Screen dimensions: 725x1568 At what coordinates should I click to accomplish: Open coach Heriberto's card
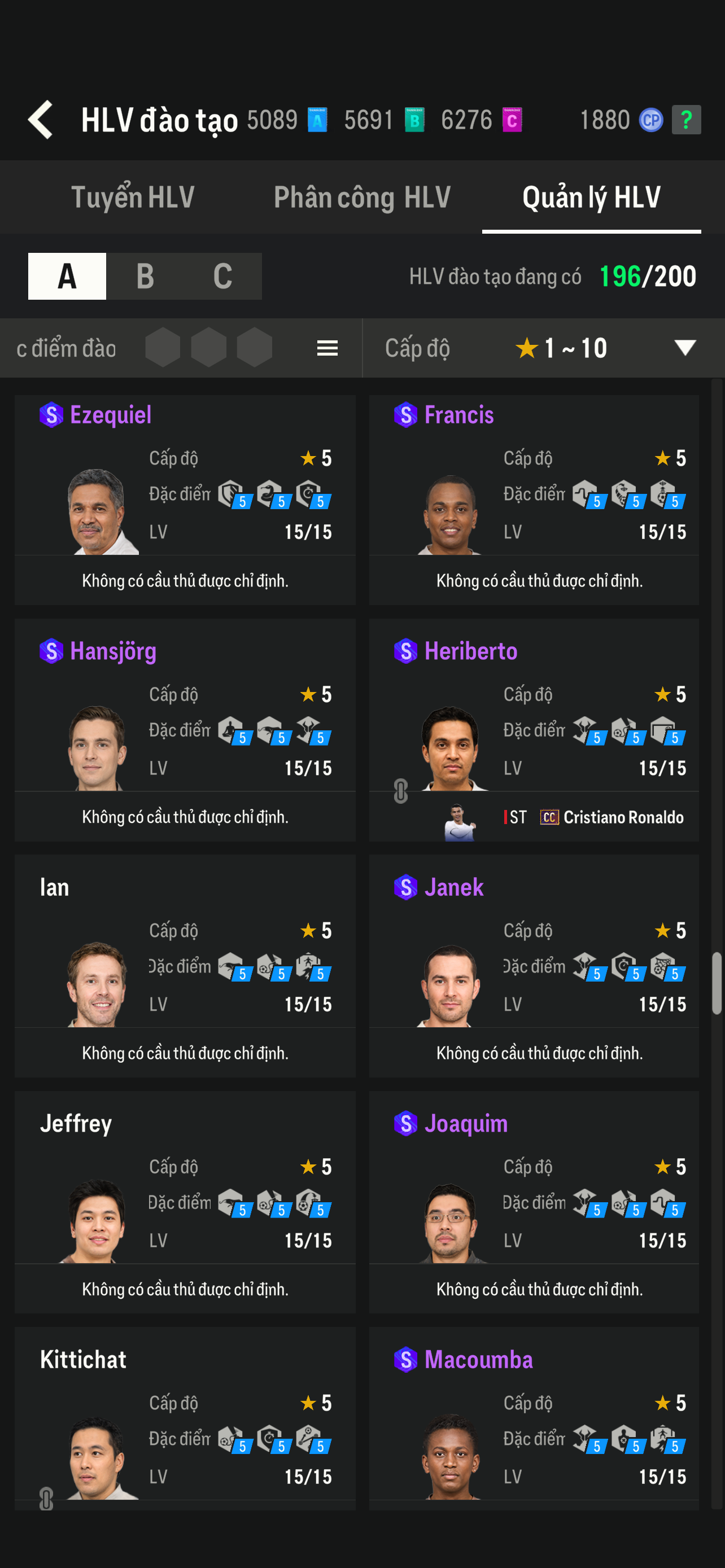click(x=533, y=729)
